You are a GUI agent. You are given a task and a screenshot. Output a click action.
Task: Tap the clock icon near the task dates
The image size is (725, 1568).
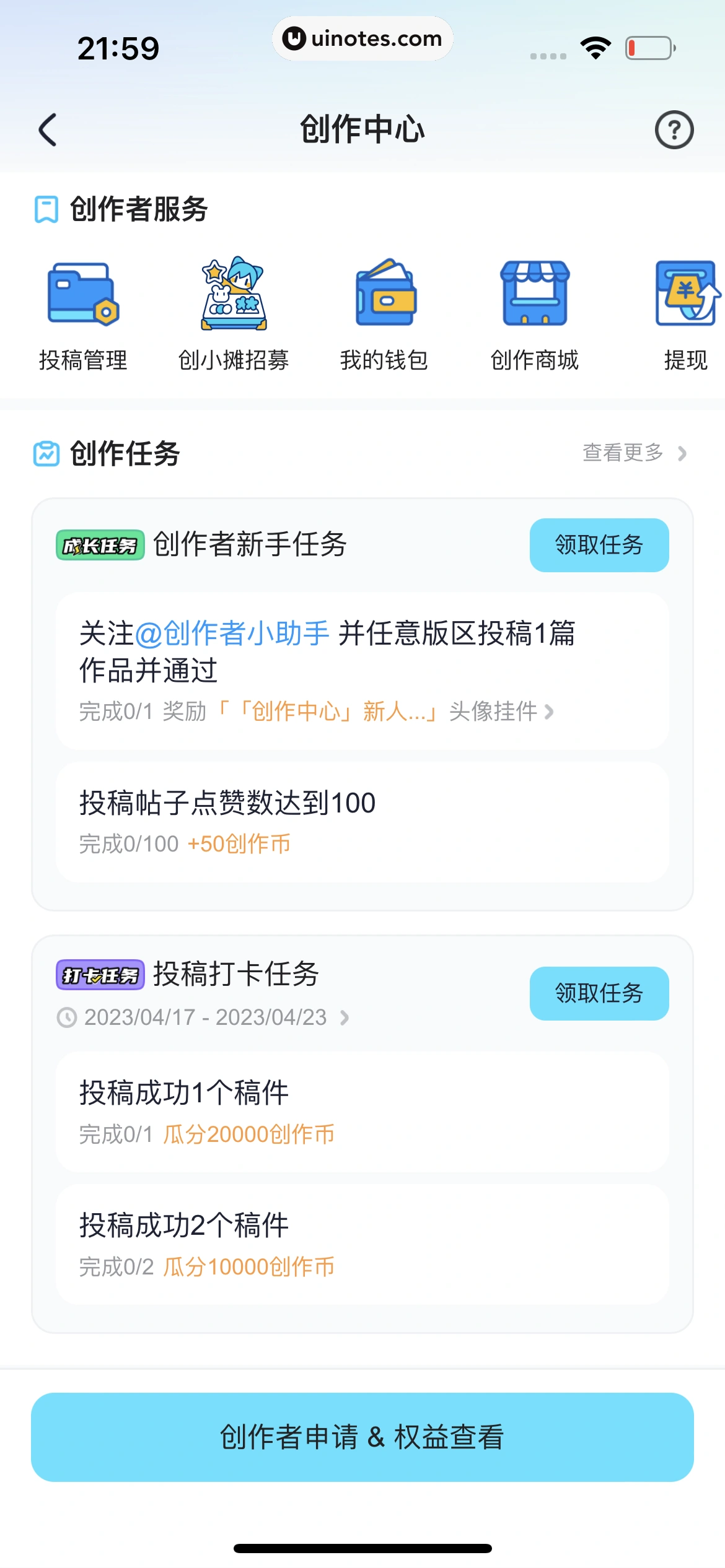[68, 1017]
